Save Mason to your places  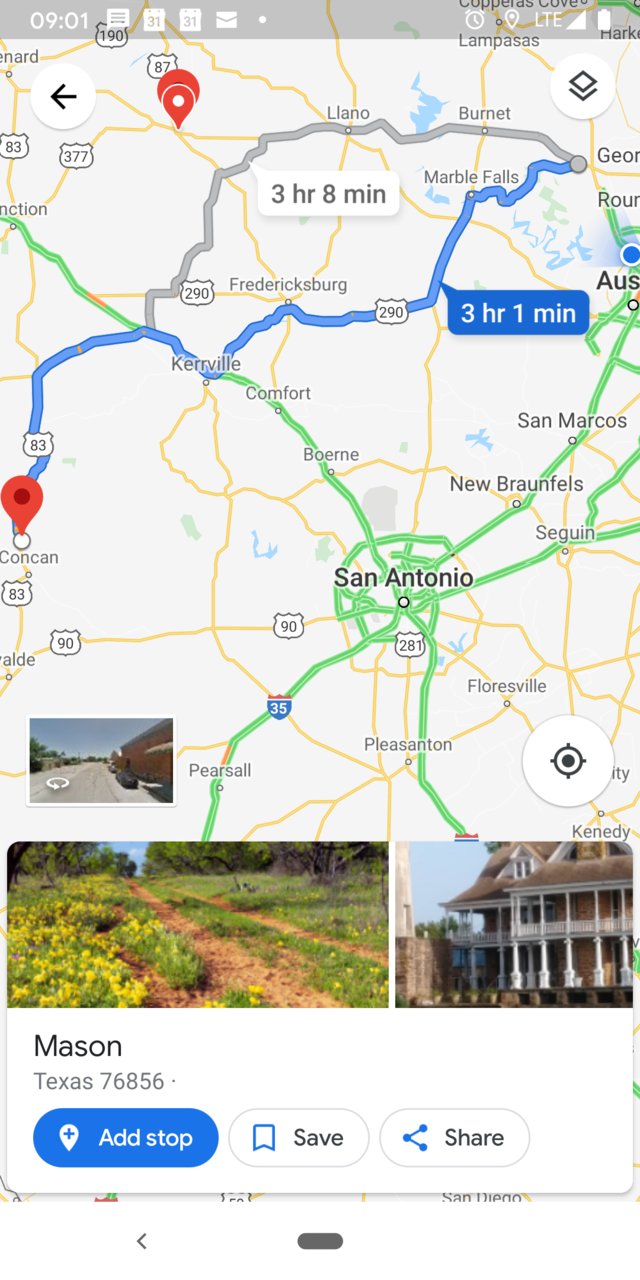click(299, 1138)
